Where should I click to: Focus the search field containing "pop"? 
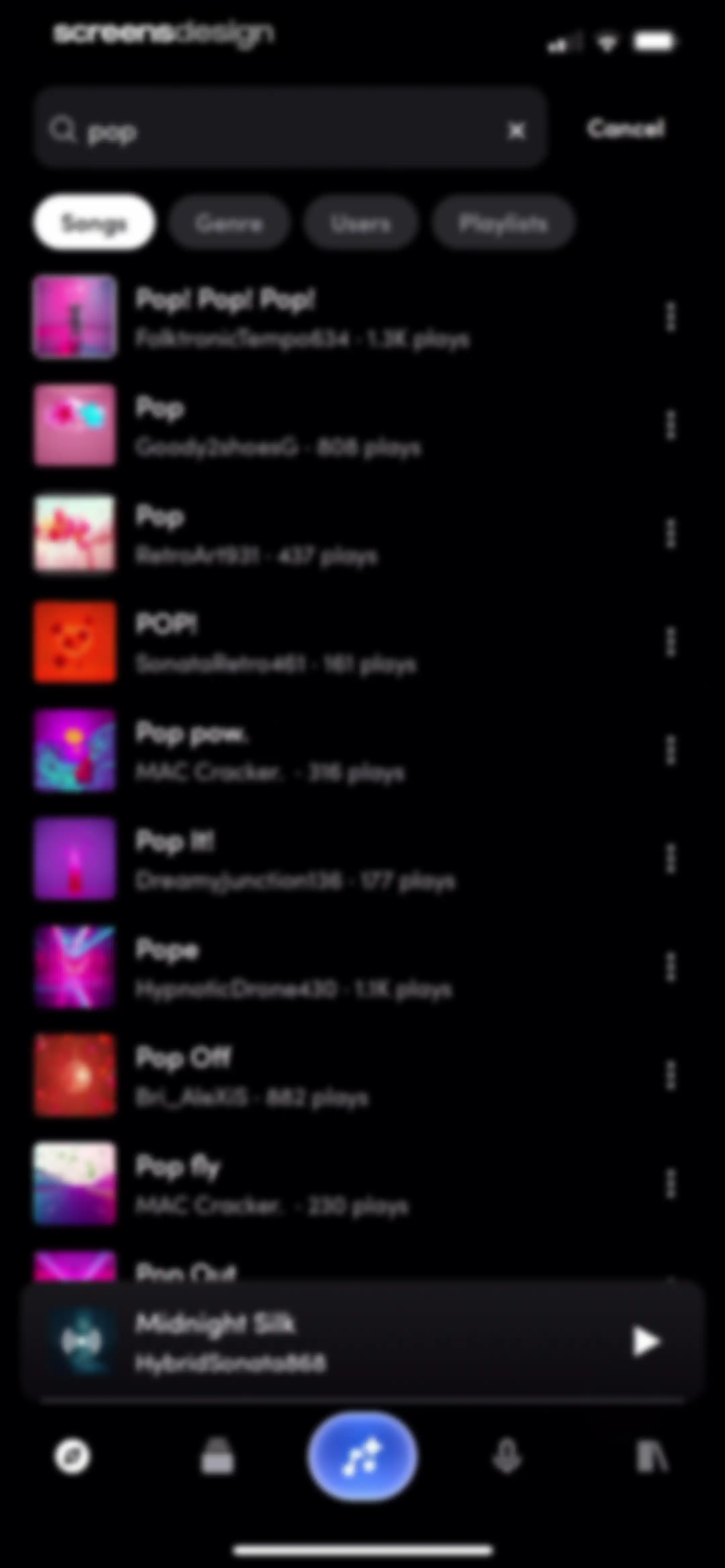click(290, 128)
